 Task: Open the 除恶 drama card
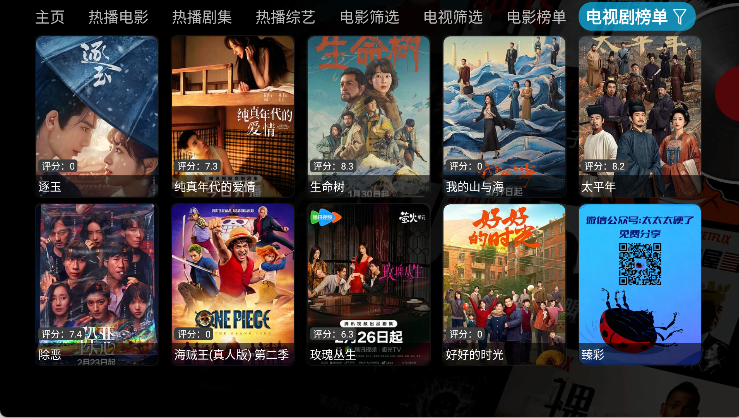(97, 283)
